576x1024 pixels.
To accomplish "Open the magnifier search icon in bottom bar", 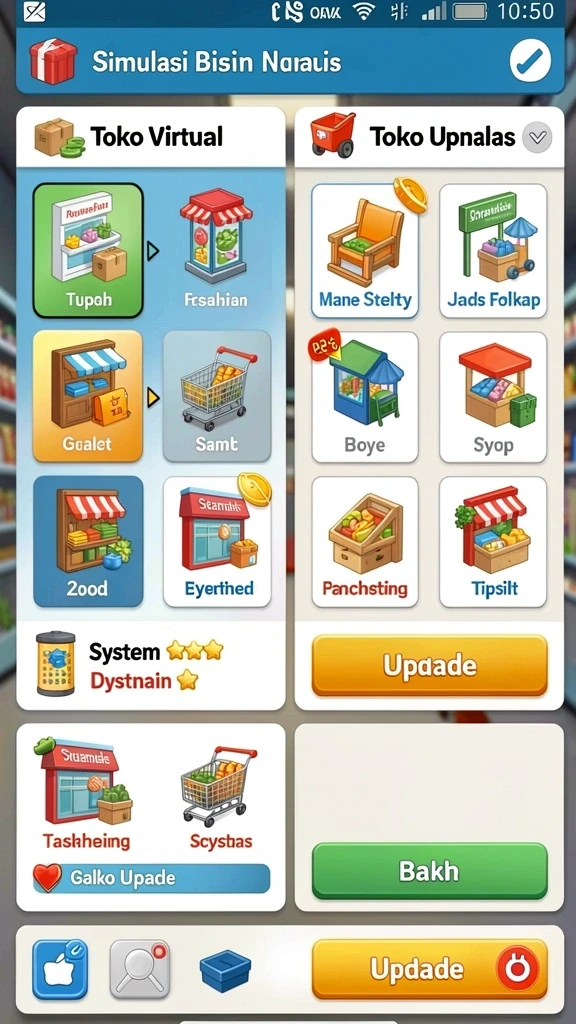I will (140, 969).
